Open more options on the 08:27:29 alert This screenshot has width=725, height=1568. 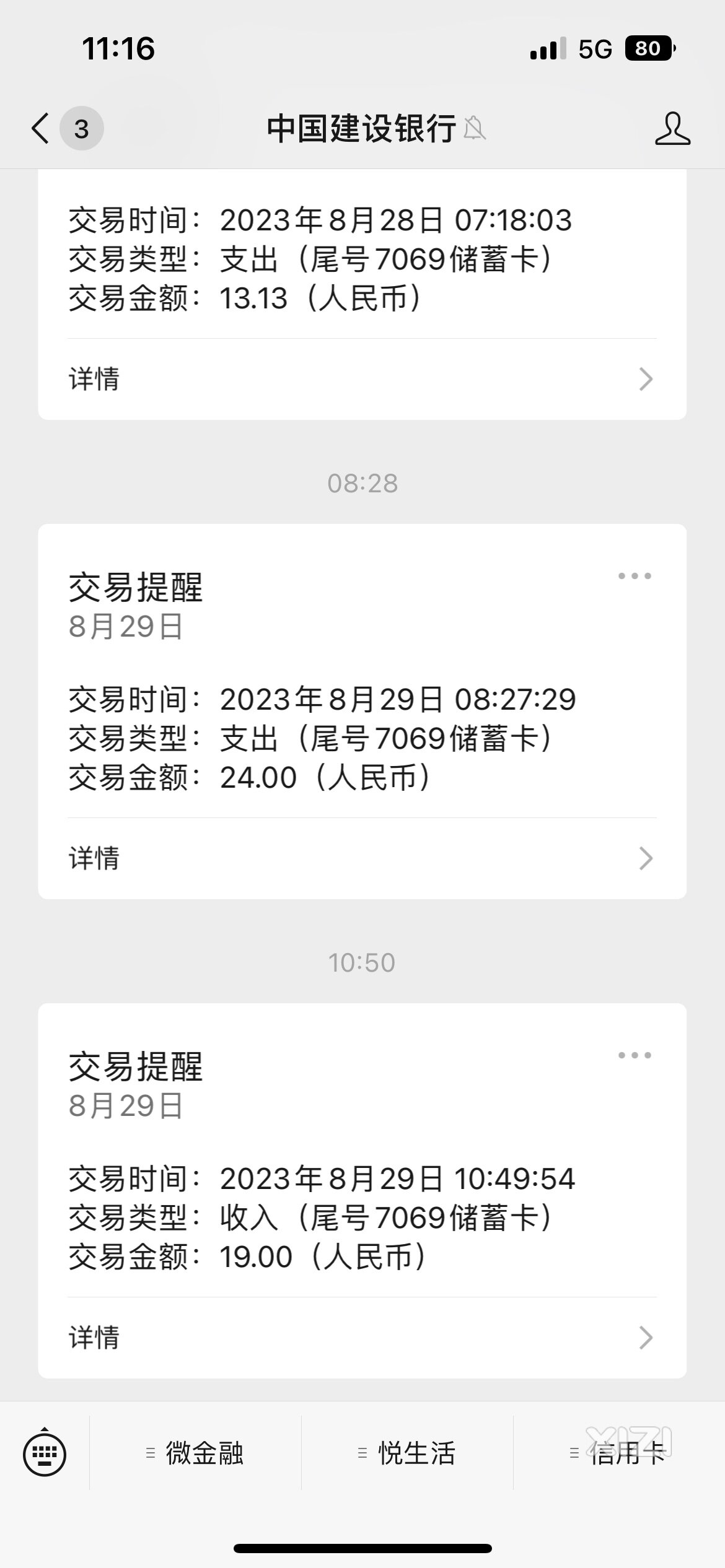click(x=635, y=576)
